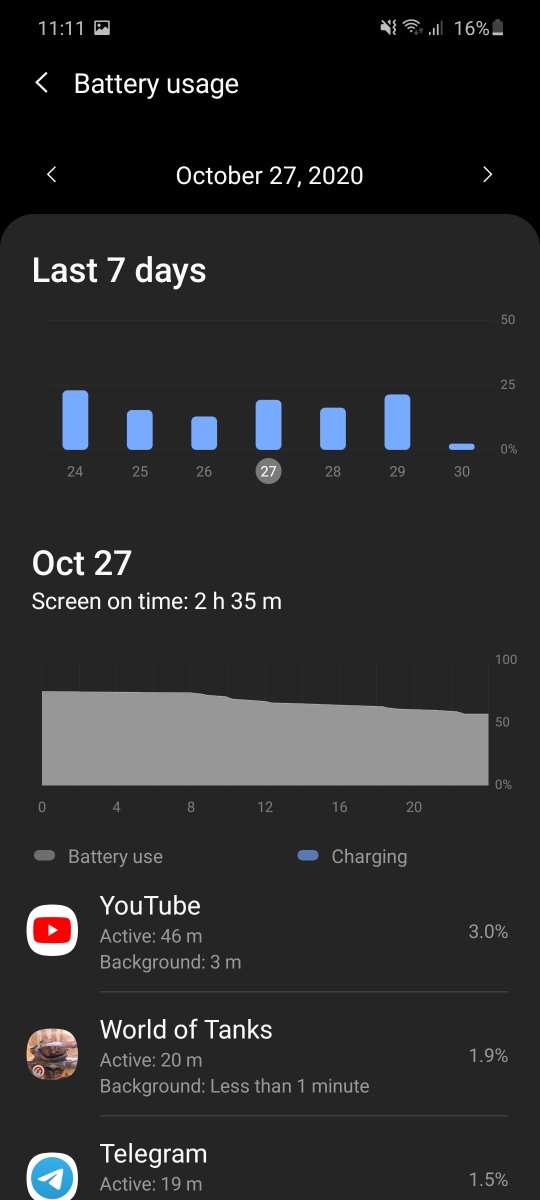Select the bar for day 29

397,422
